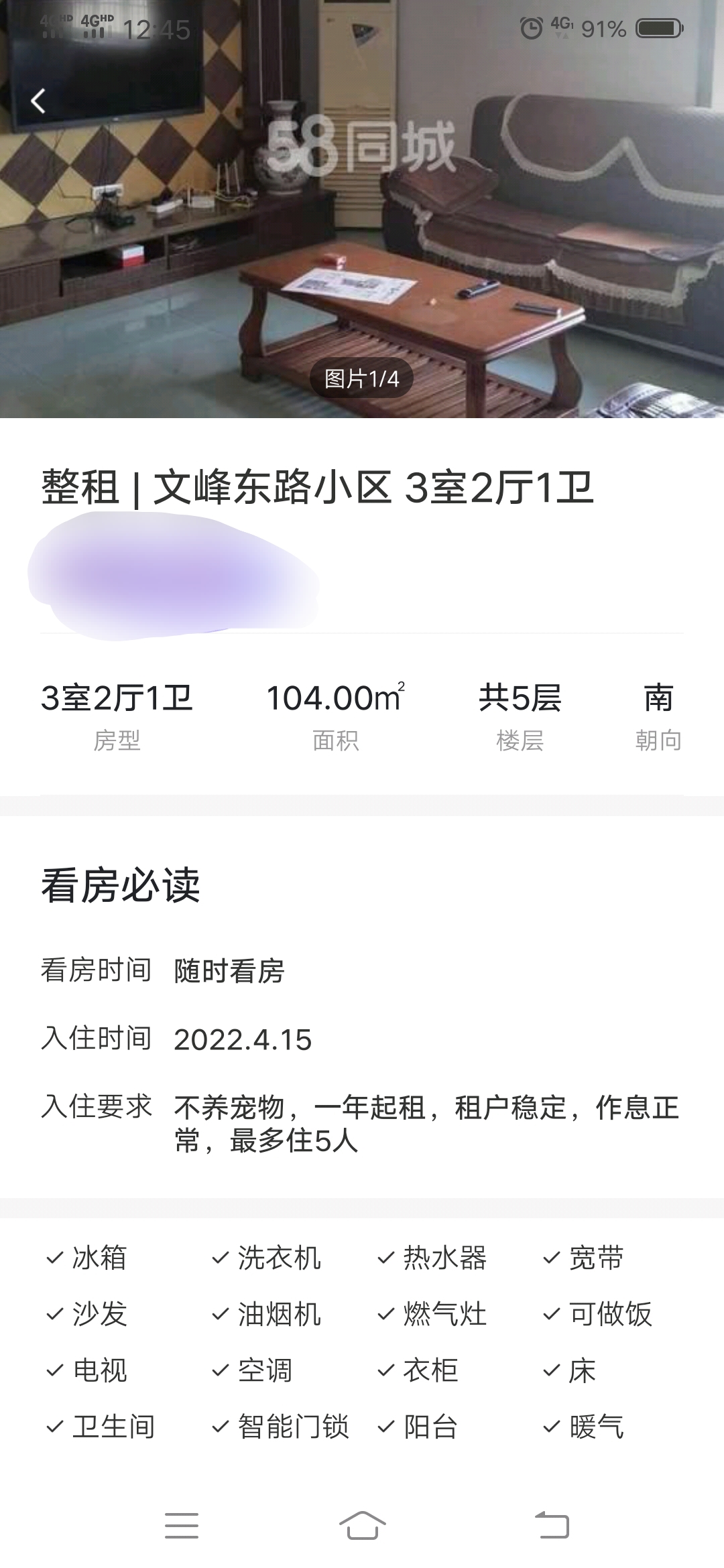Open the listing photo gallery

click(x=362, y=209)
